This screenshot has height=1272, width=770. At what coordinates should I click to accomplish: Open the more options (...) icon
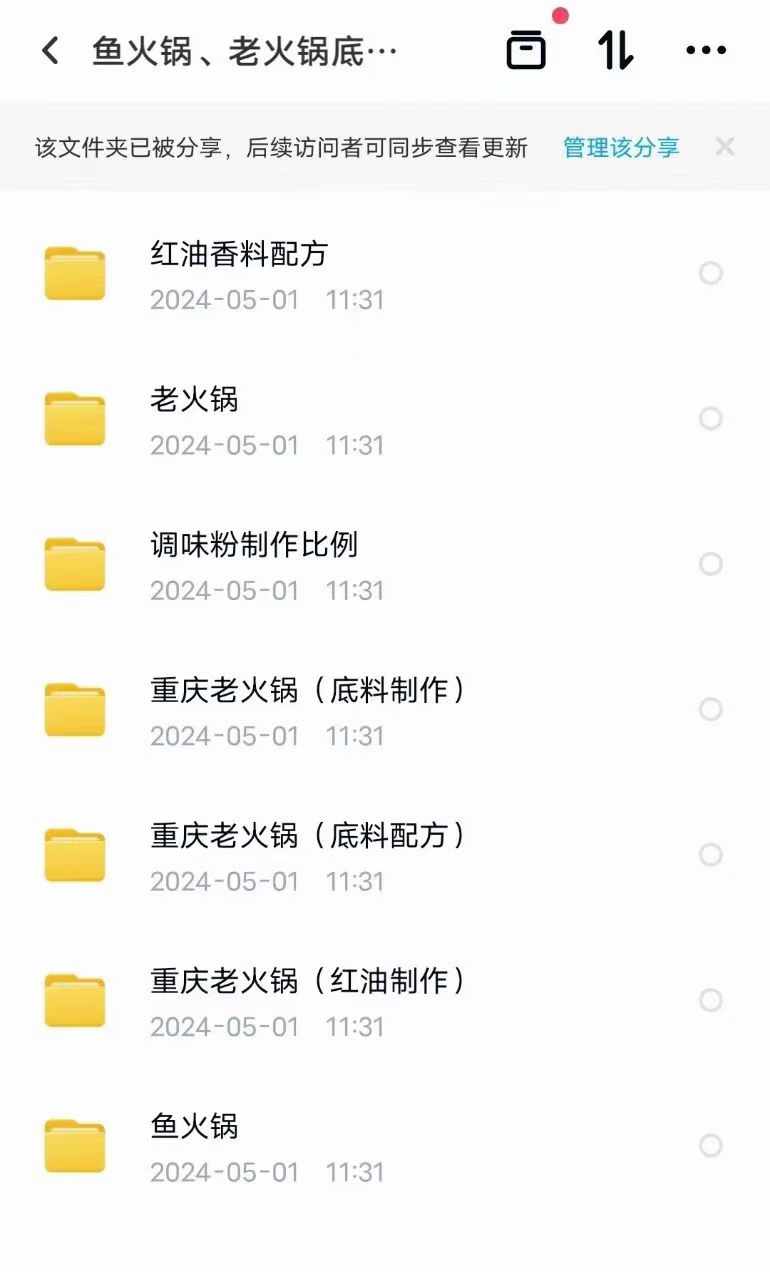click(705, 49)
